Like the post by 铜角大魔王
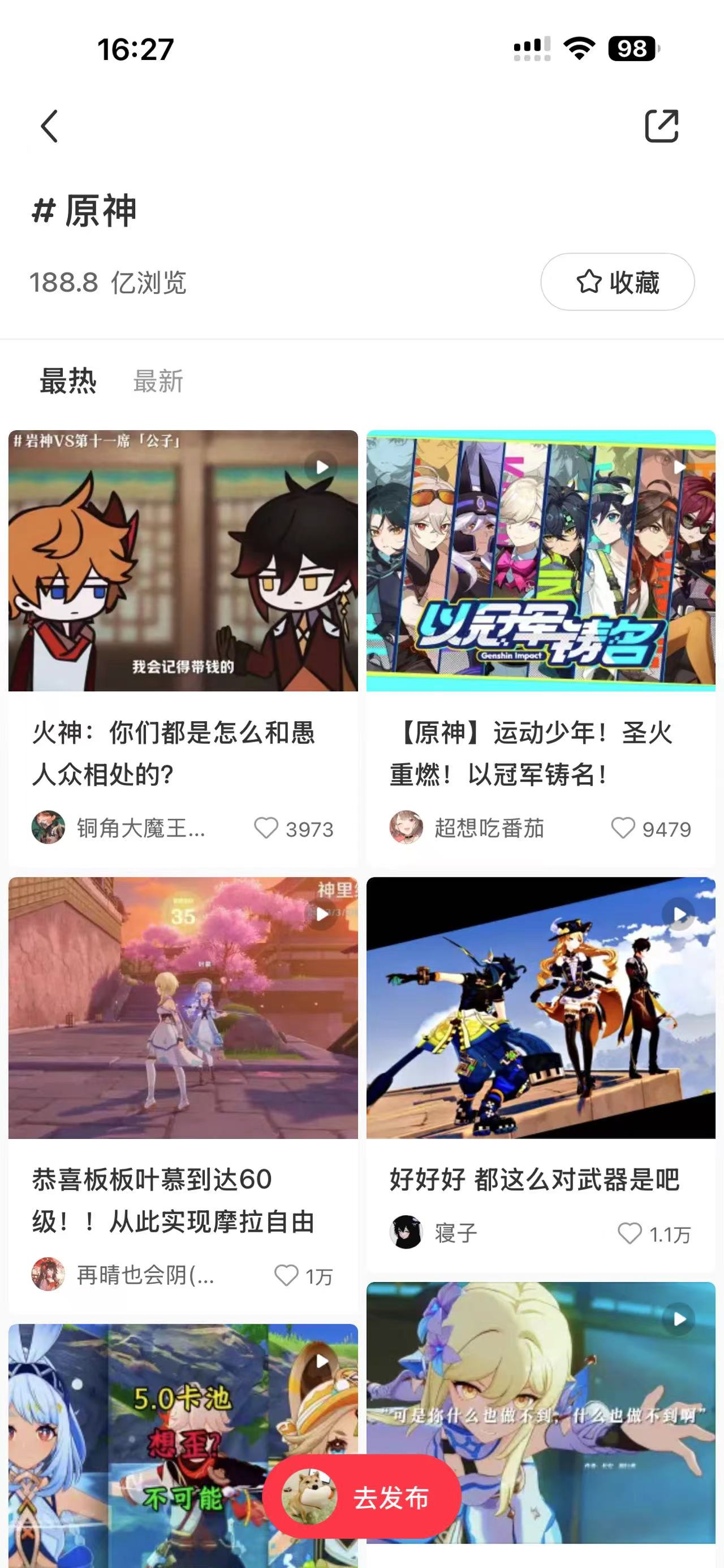 click(x=266, y=828)
